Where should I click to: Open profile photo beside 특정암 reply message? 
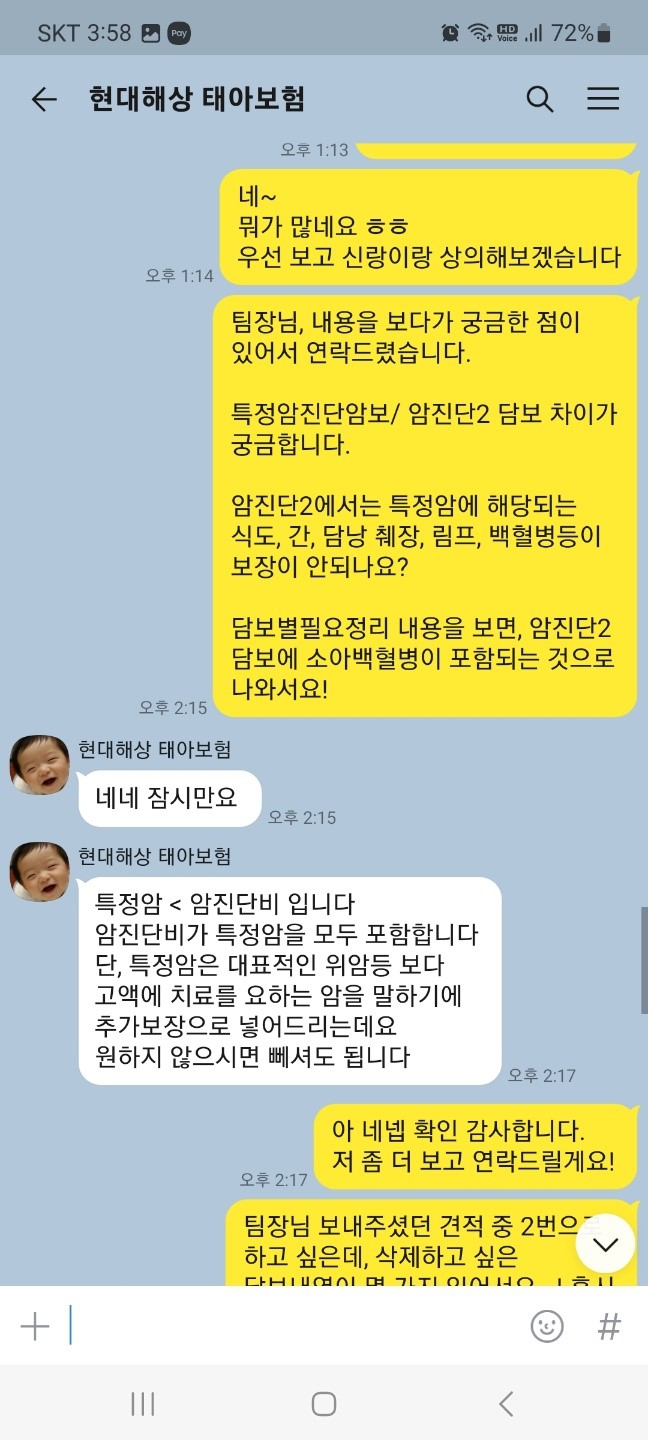pyautogui.click(x=40, y=871)
